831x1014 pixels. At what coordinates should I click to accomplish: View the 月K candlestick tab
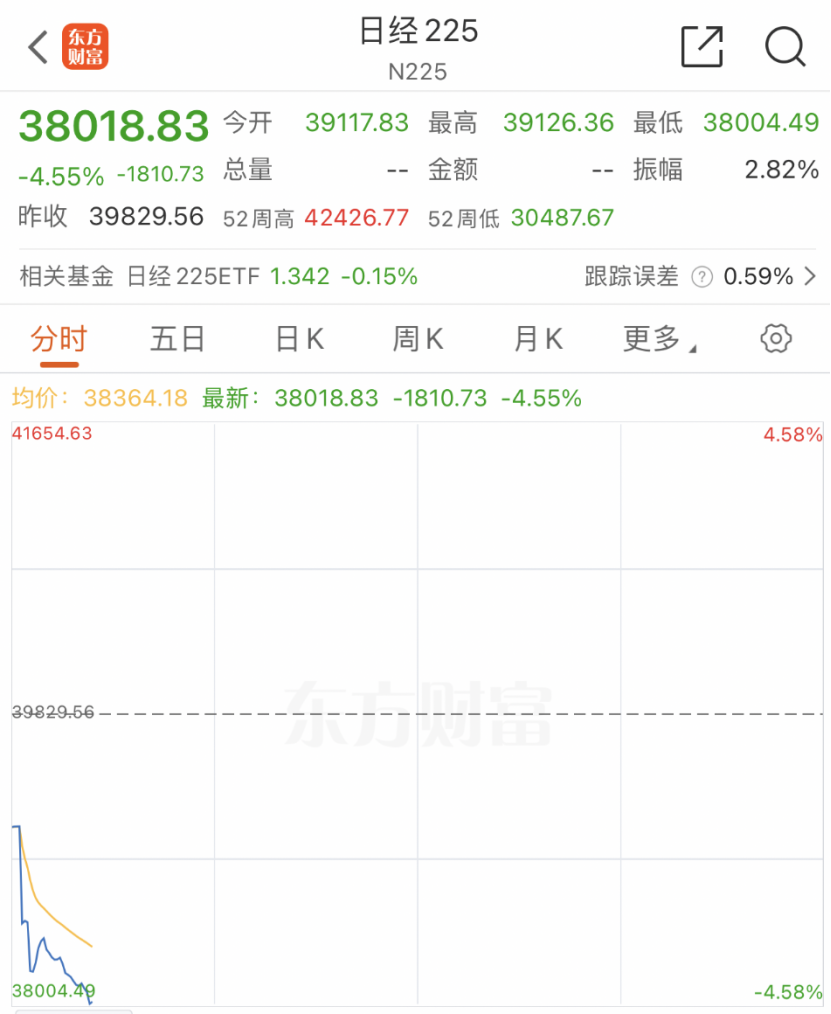[538, 339]
